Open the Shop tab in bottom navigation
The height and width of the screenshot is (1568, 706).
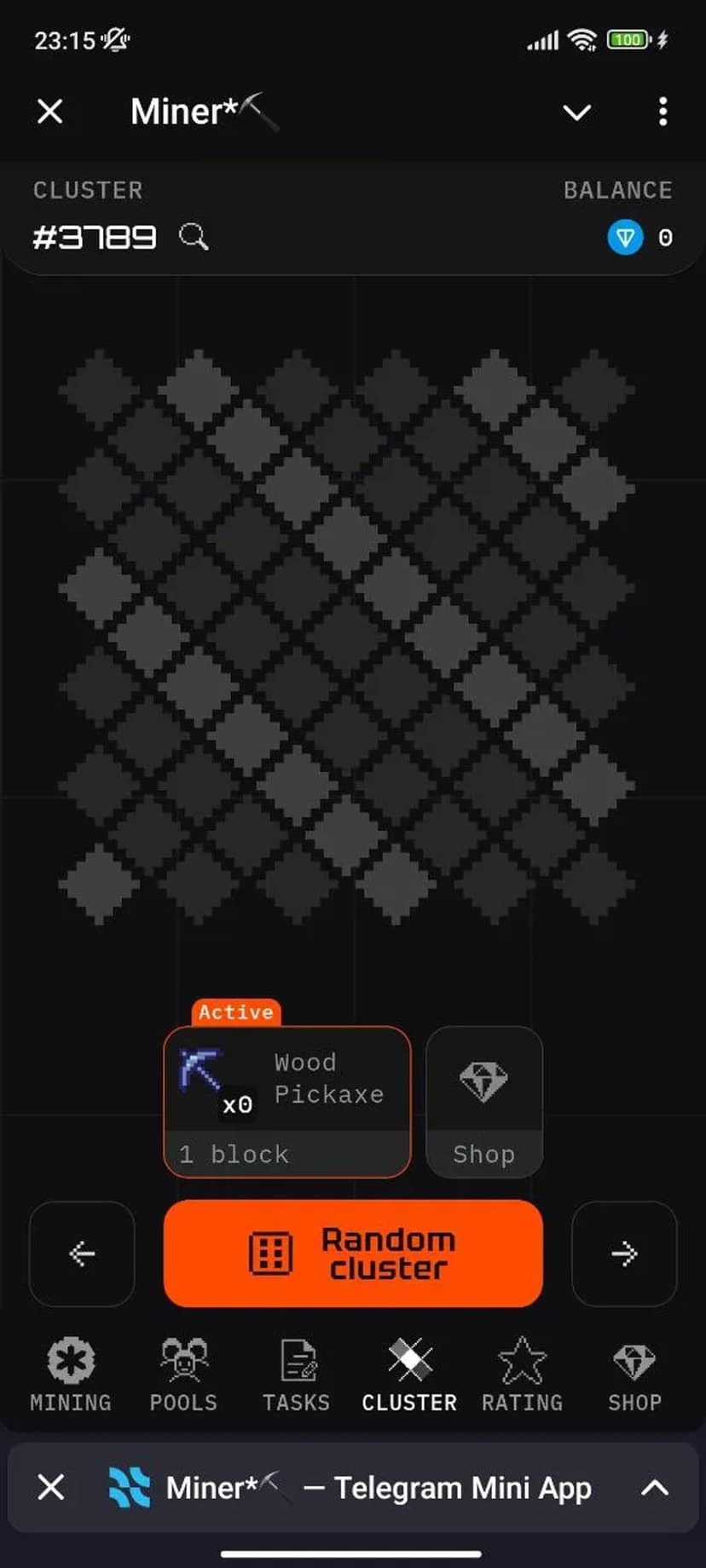(634, 1374)
